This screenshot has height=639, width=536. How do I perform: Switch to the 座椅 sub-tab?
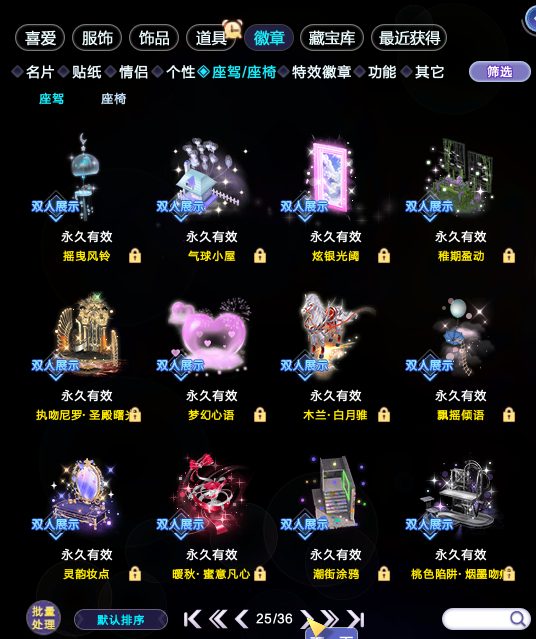(x=113, y=99)
